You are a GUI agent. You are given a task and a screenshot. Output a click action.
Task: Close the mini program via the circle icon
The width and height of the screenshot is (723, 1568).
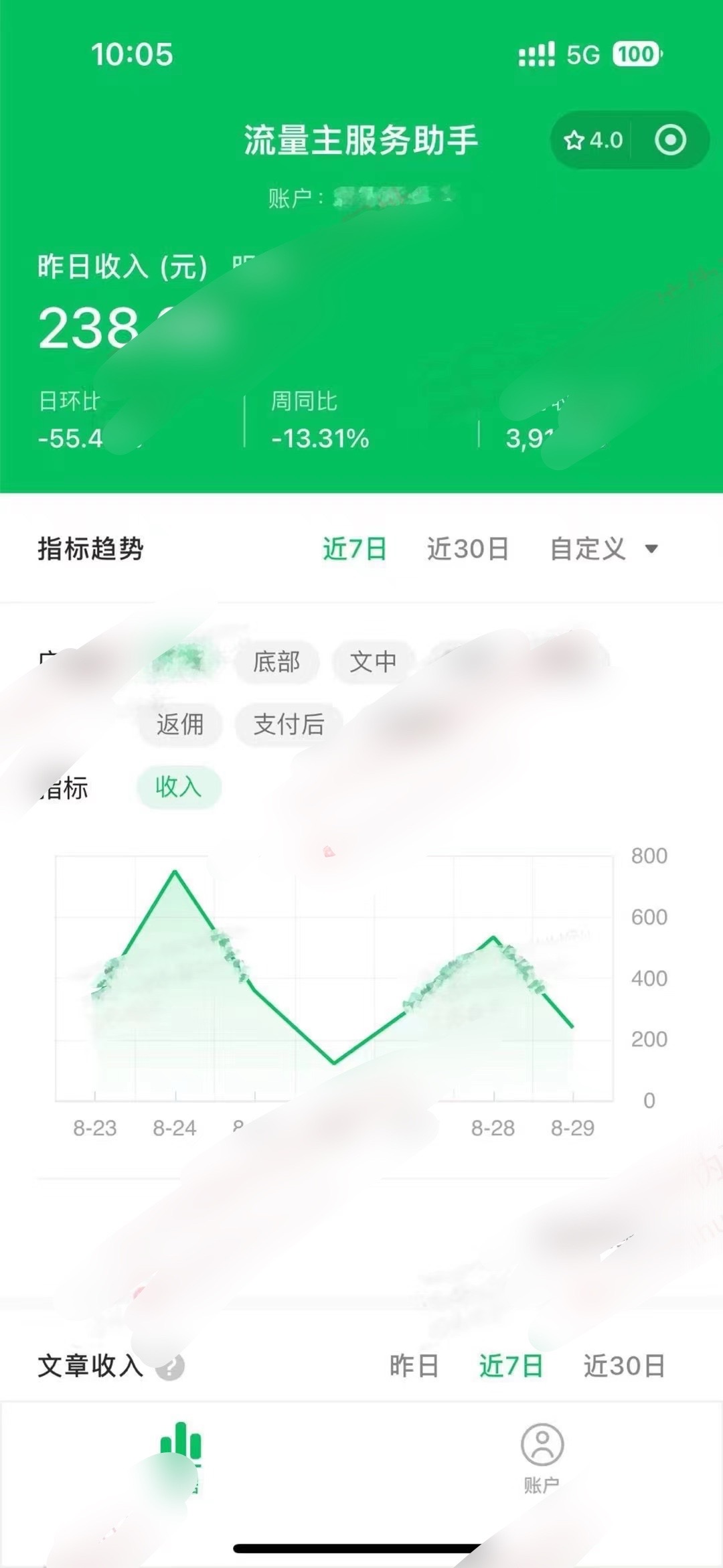[x=670, y=141]
